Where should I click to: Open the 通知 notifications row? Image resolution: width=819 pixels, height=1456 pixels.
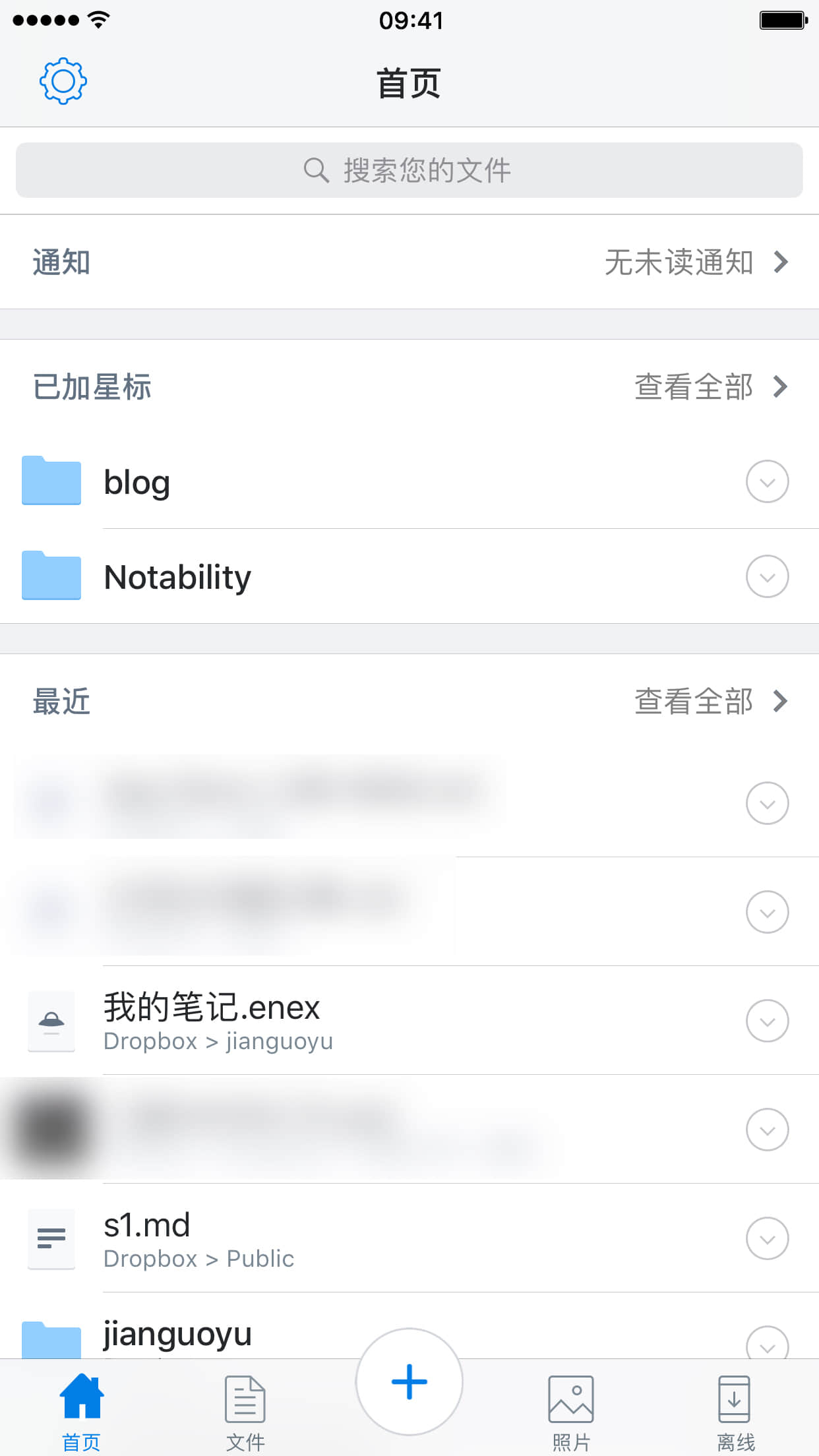(x=409, y=262)
